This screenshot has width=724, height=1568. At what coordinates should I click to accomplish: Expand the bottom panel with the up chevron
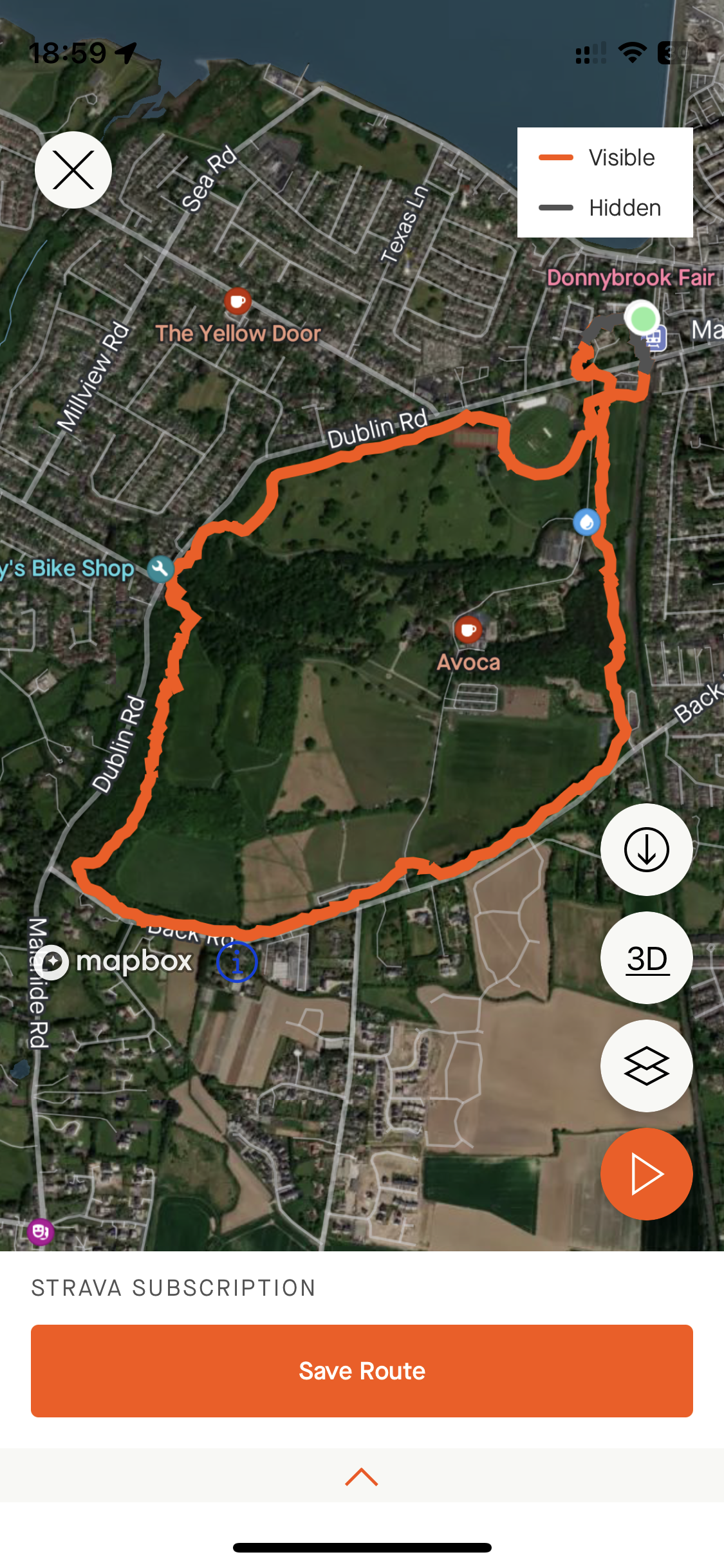click(362, 1477)
